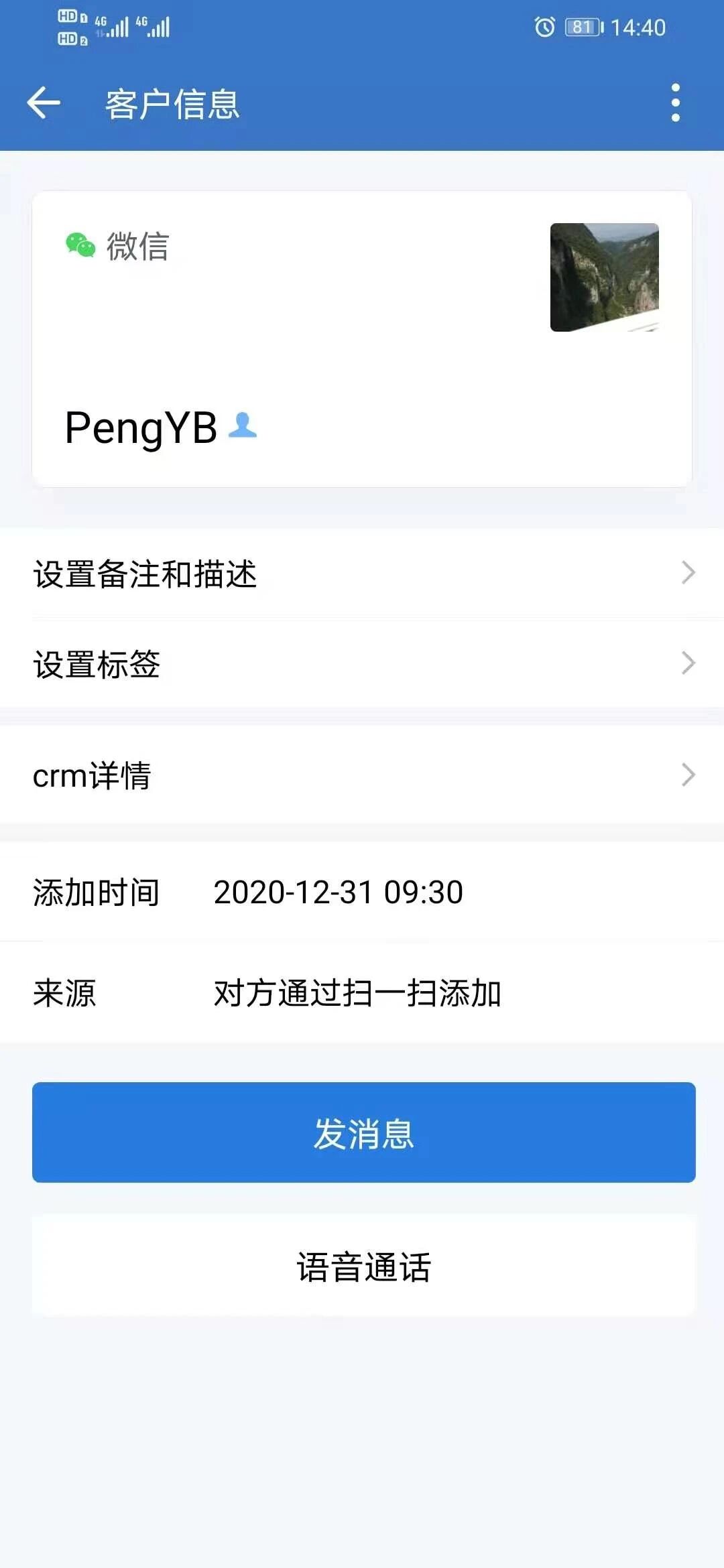Open crm详情
This screenshot has height=1568, width=724.
(x=362, y=775)
